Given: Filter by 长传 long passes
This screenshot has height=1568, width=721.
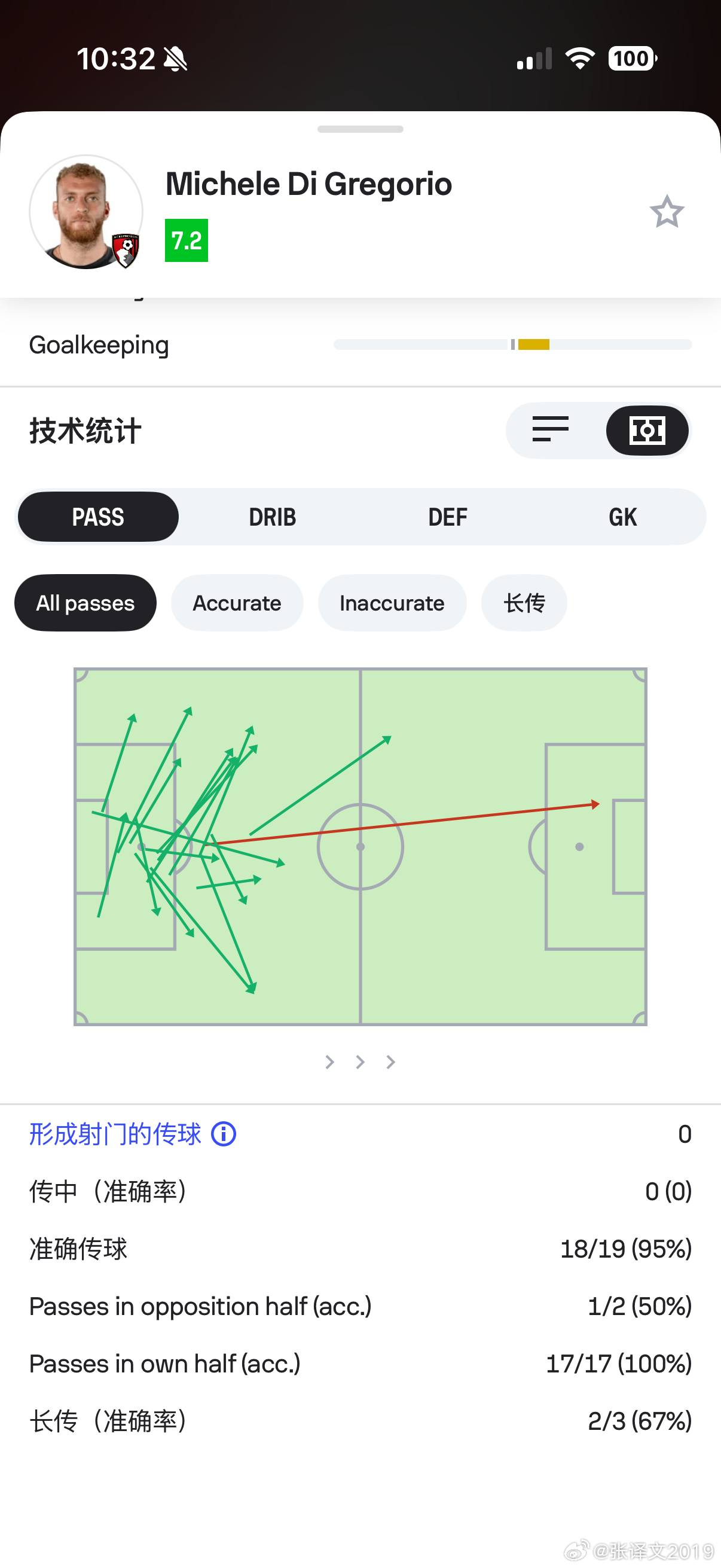Looking at the screenshot, I should click(x=524, y=603).
